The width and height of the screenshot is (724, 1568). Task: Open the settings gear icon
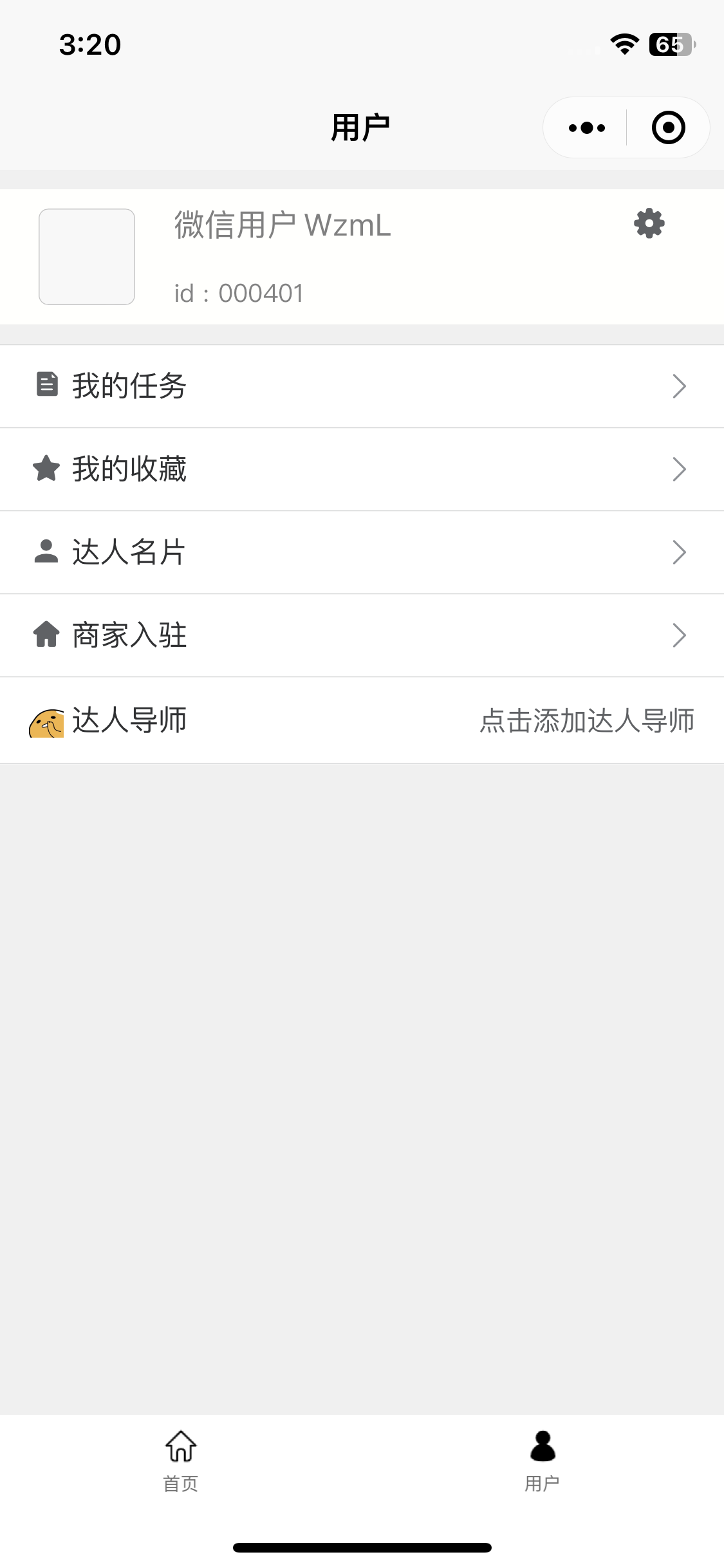(649, 223)
